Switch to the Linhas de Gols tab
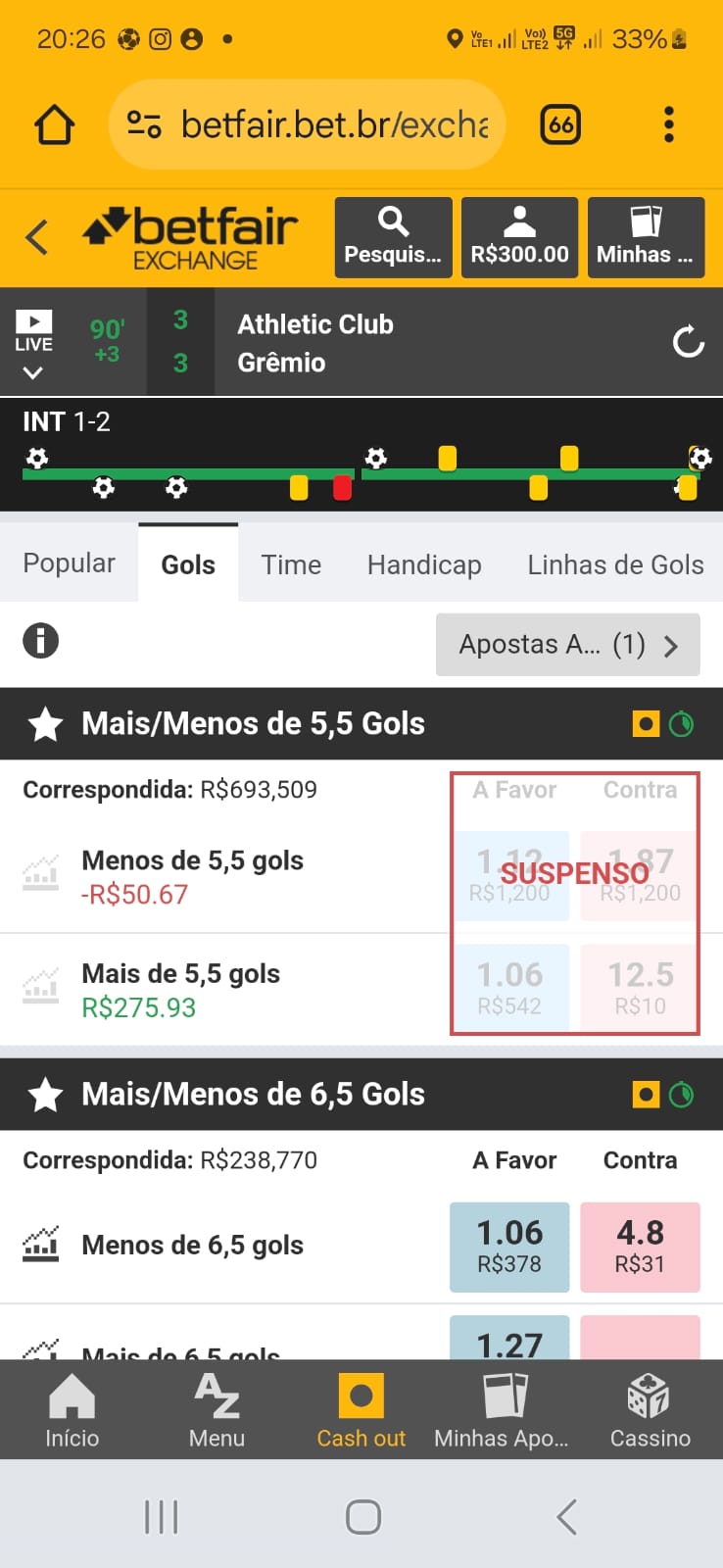The height and width of the screenshot is (1568, 723). click(x=615, y=564)
